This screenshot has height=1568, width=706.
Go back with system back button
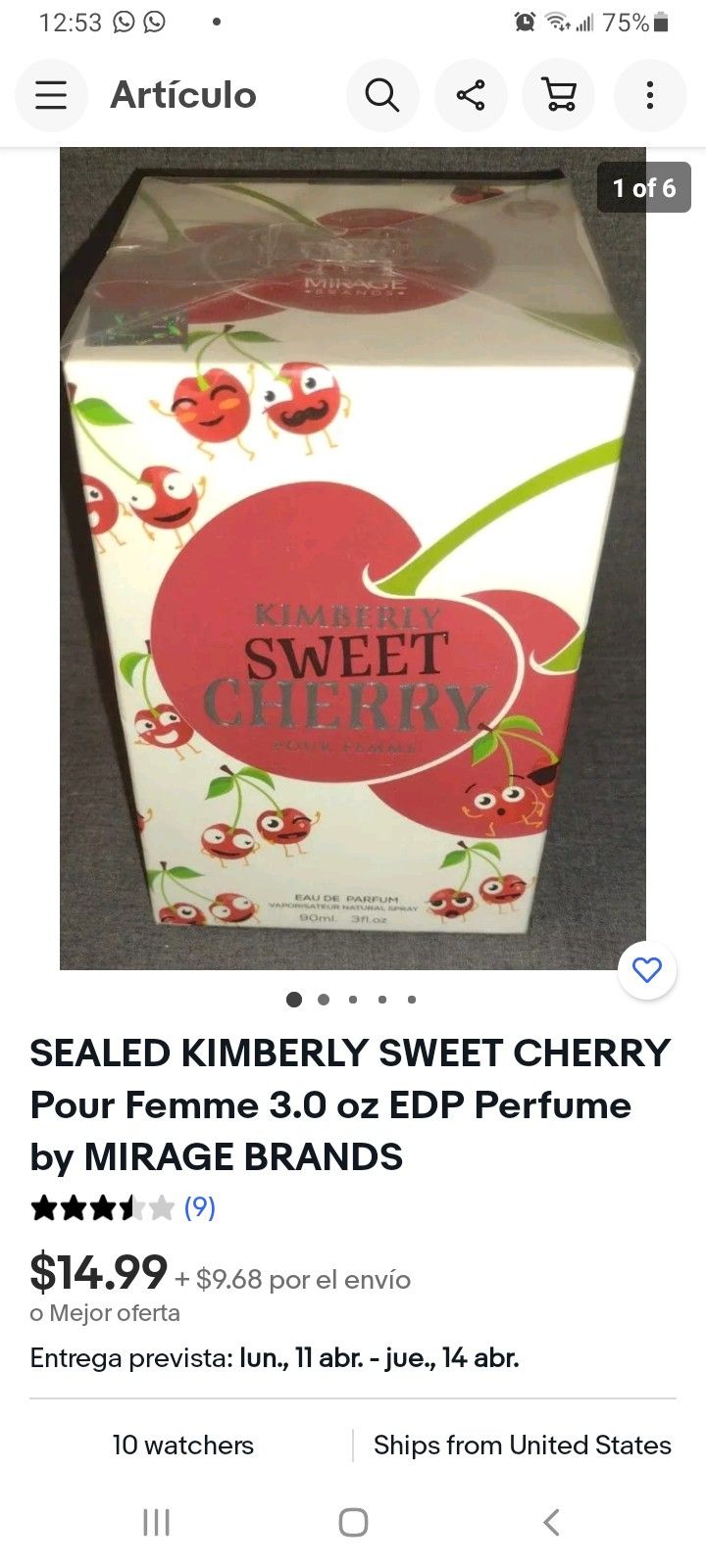(551, 1522)
